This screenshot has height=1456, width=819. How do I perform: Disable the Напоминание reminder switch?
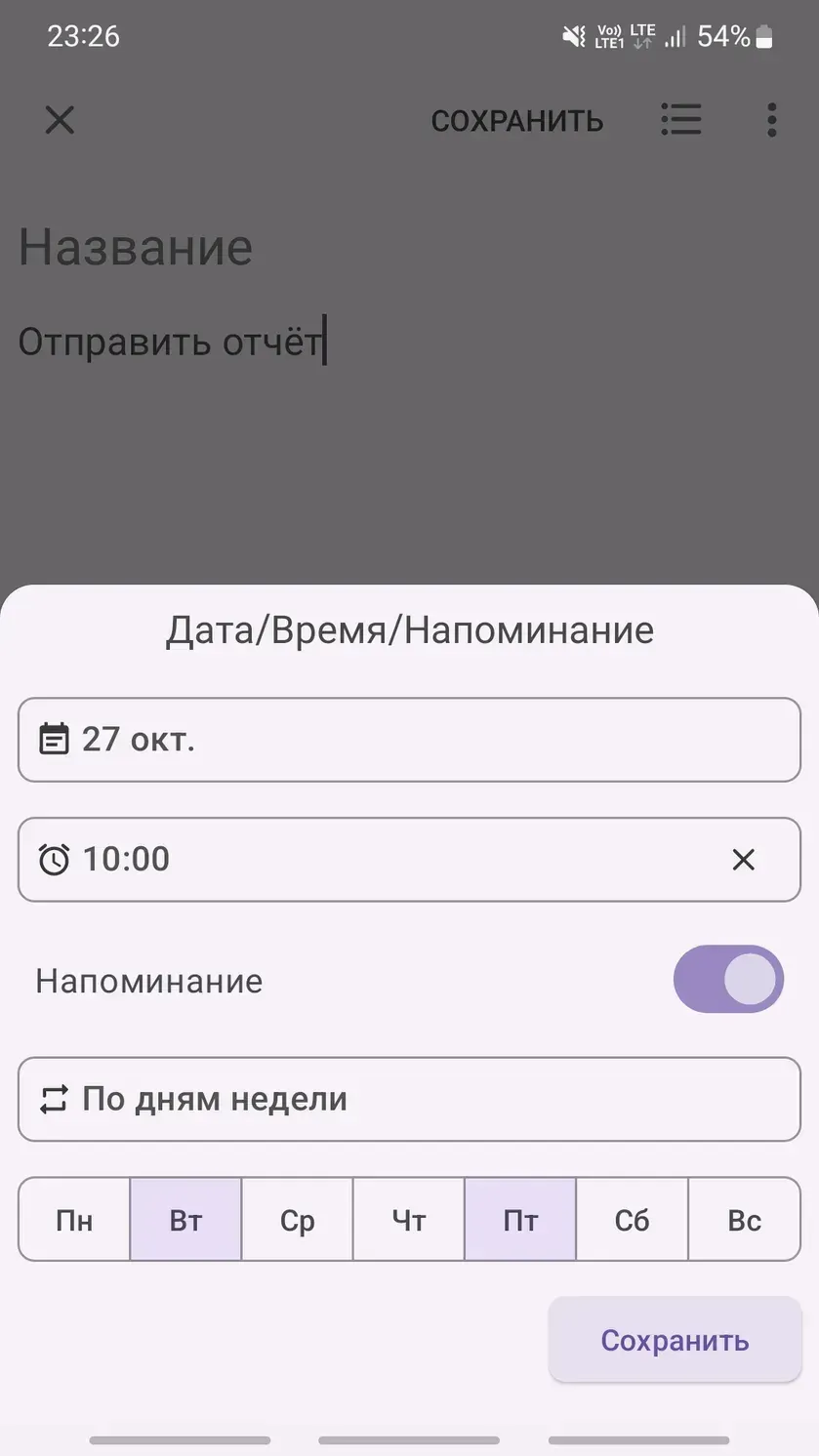[728, 979]
